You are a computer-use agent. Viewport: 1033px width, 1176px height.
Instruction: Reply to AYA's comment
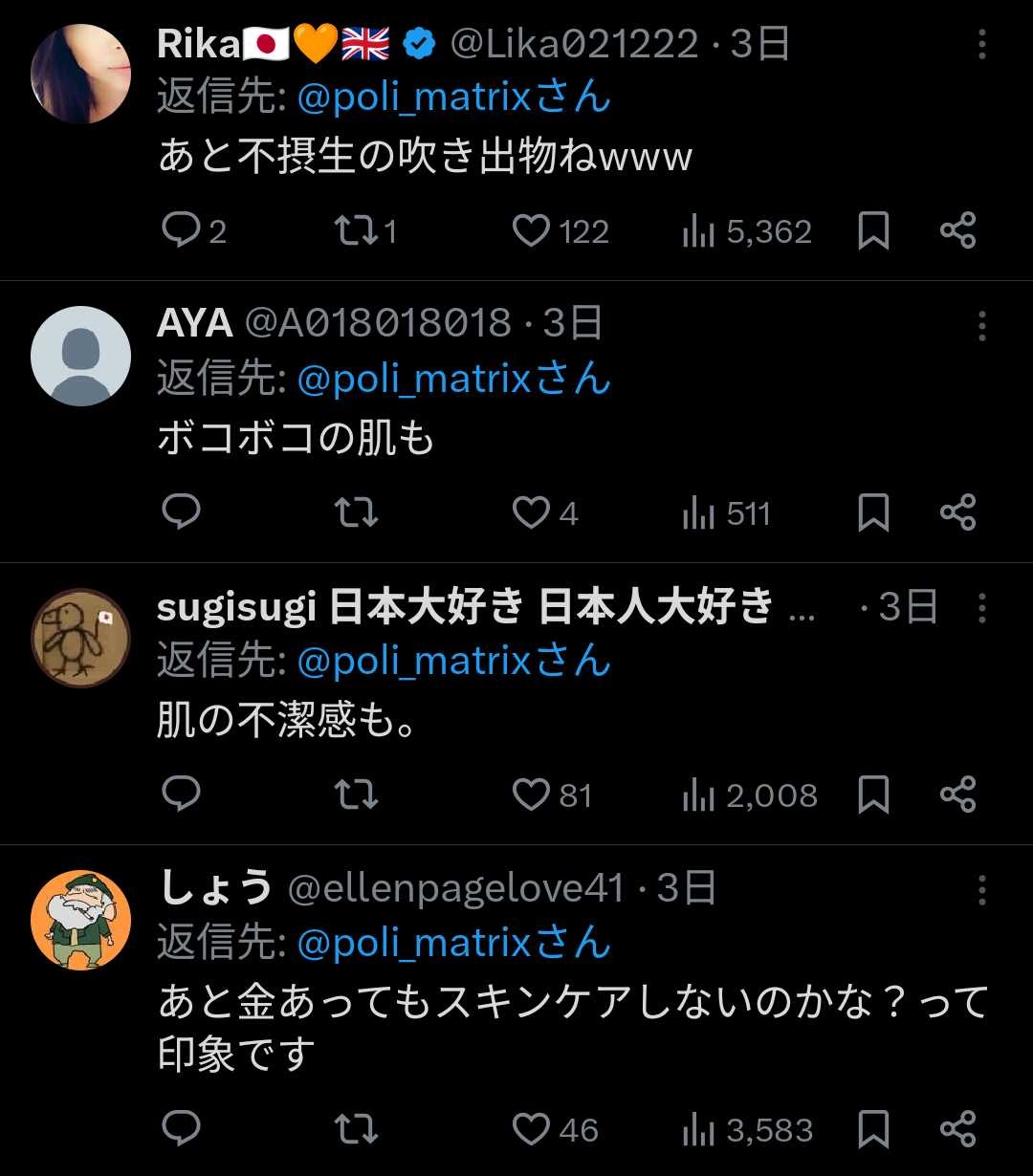[x=181, y=512]
